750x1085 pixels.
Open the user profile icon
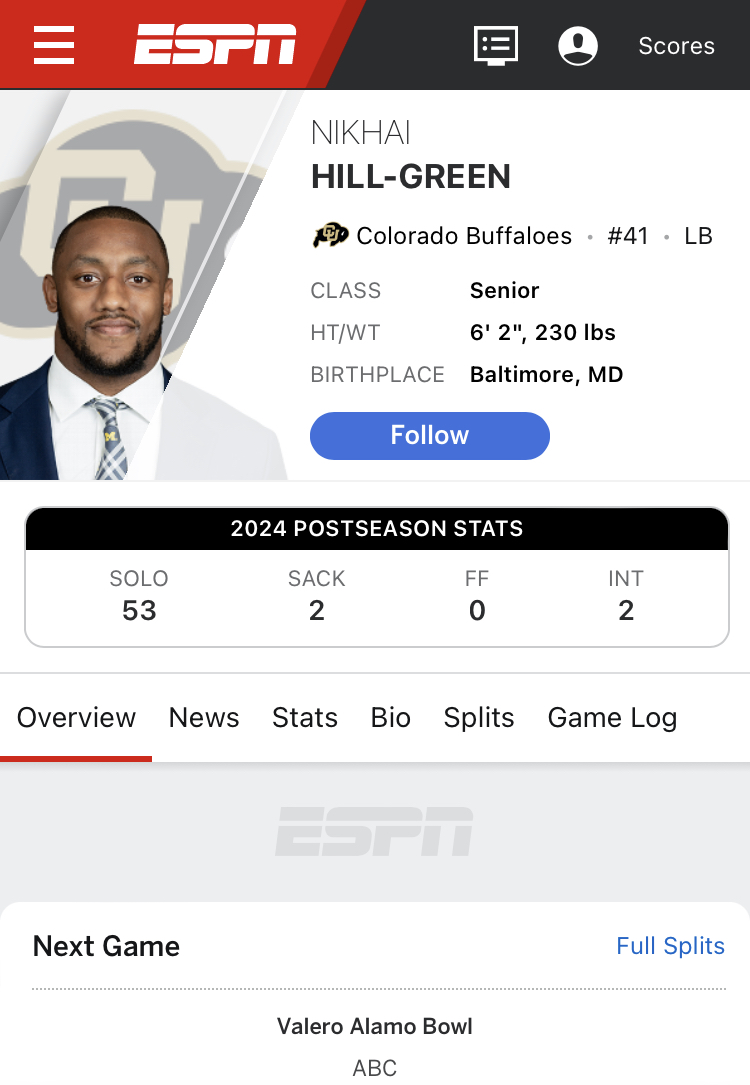(578, 46)
